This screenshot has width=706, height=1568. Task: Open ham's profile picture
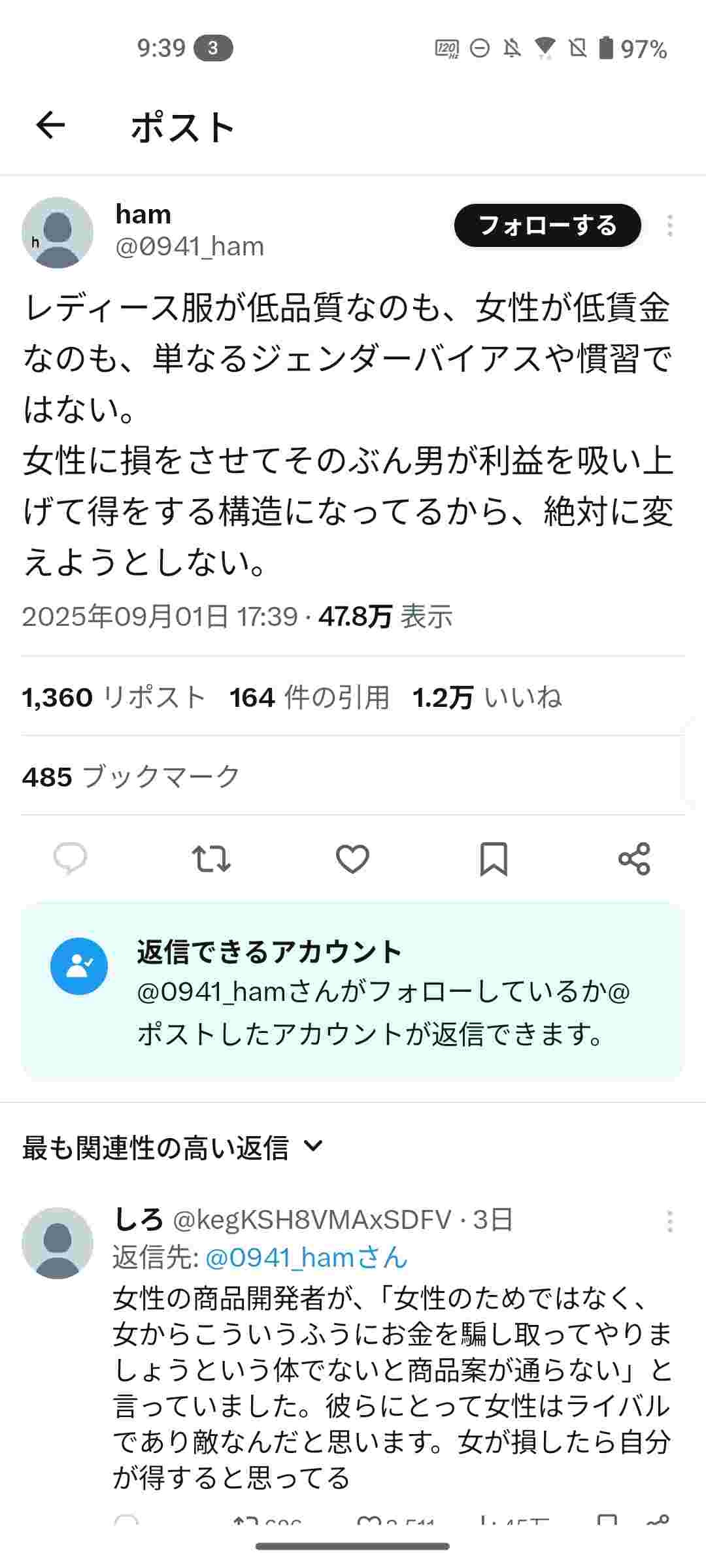pyautogui.click(x=58, y=233)
